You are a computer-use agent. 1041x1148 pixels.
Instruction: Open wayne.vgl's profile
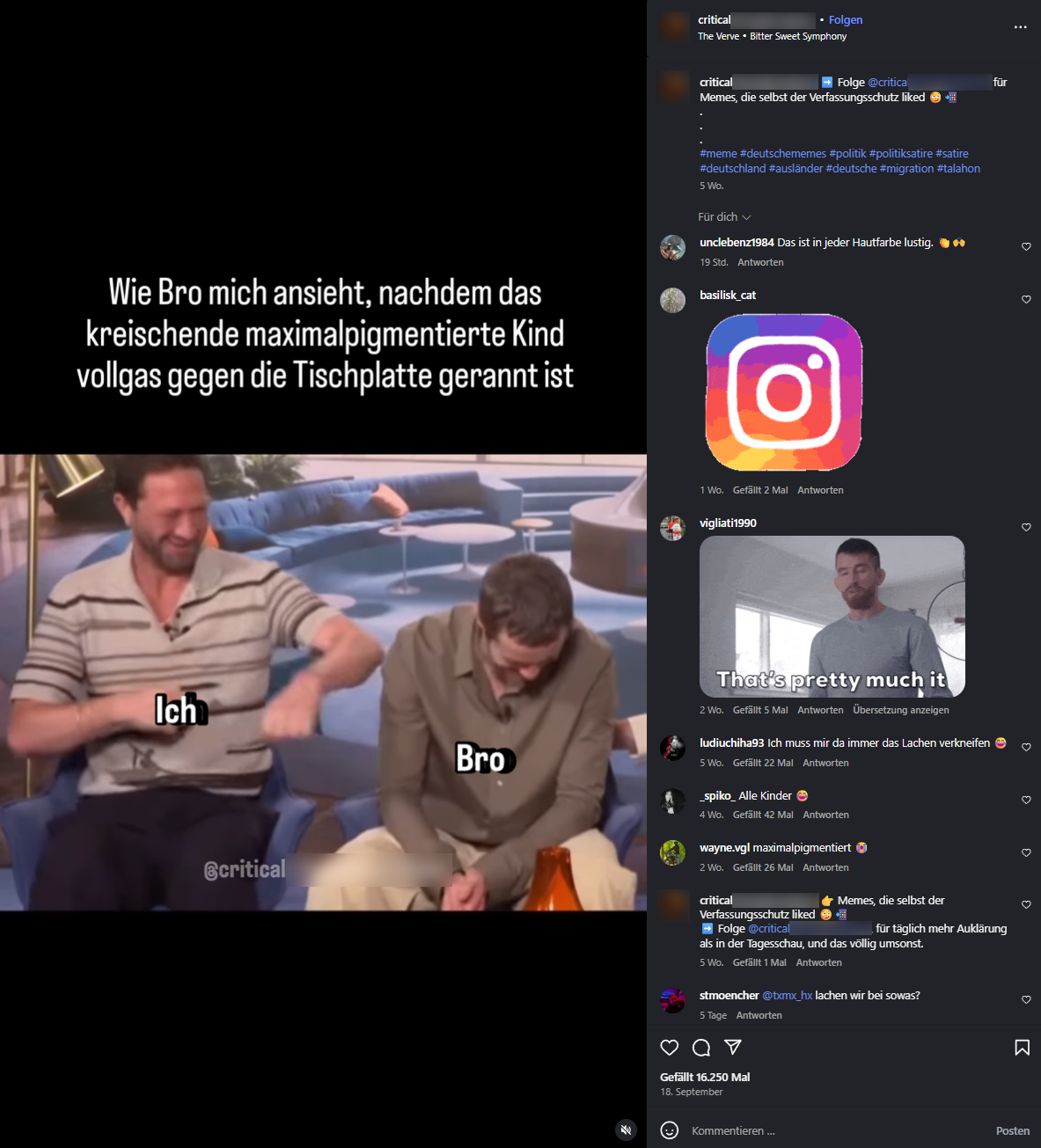724,848
